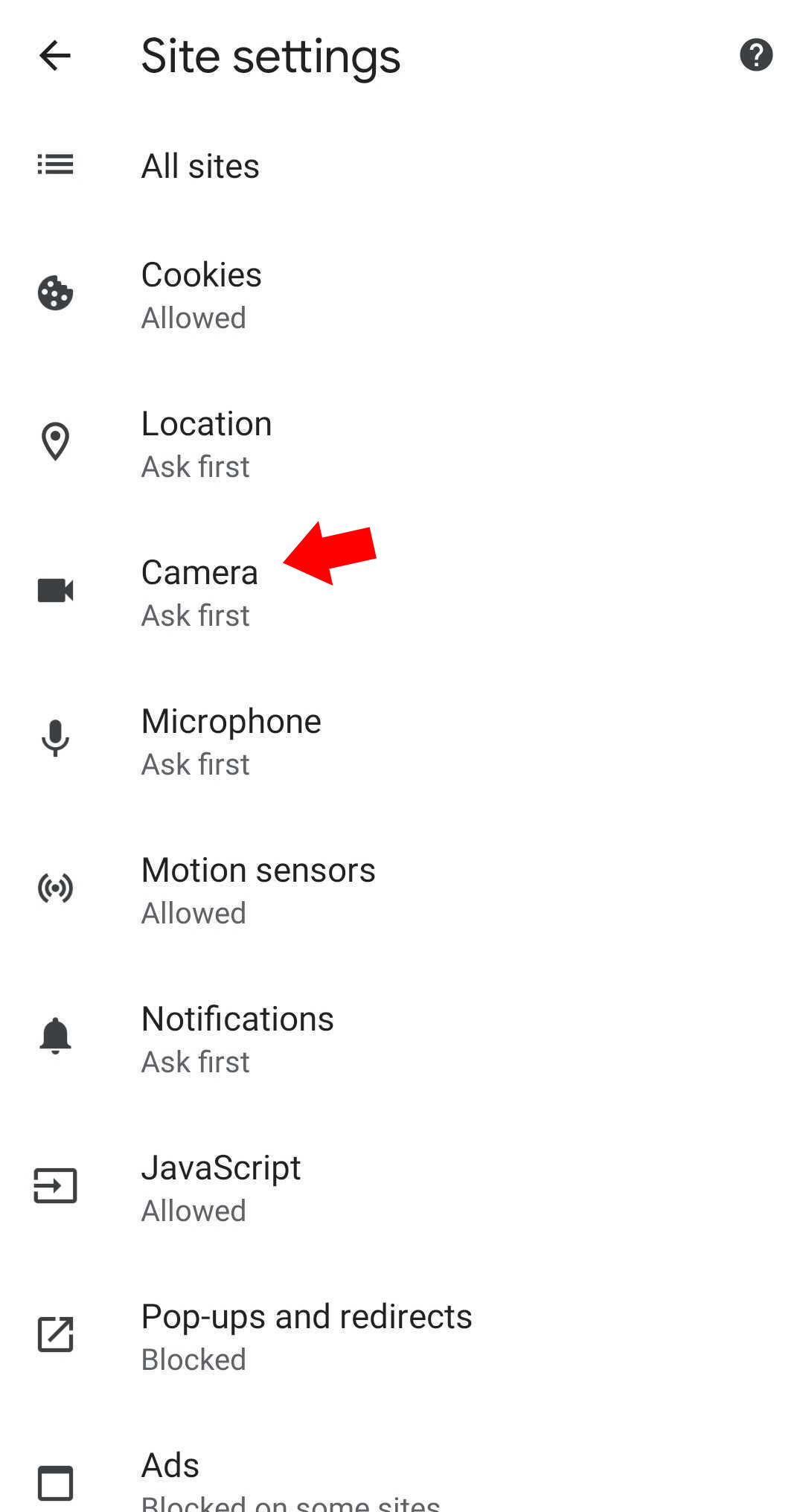The height and width of the screenshot is (1512, 803).
Task: Click the Location pin icon
Action: 55,441
